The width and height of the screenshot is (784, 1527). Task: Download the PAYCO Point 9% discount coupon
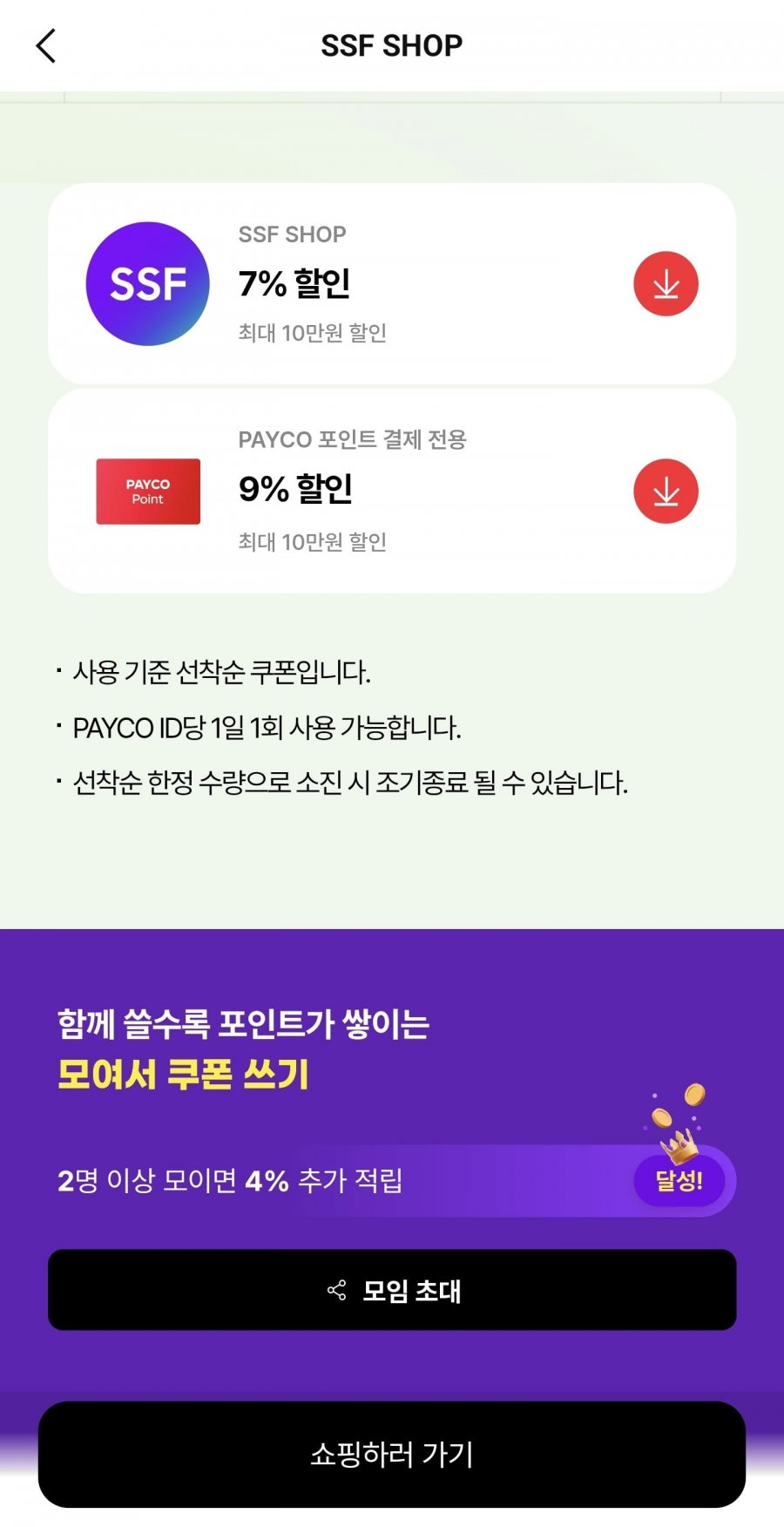tap(666, 492)
